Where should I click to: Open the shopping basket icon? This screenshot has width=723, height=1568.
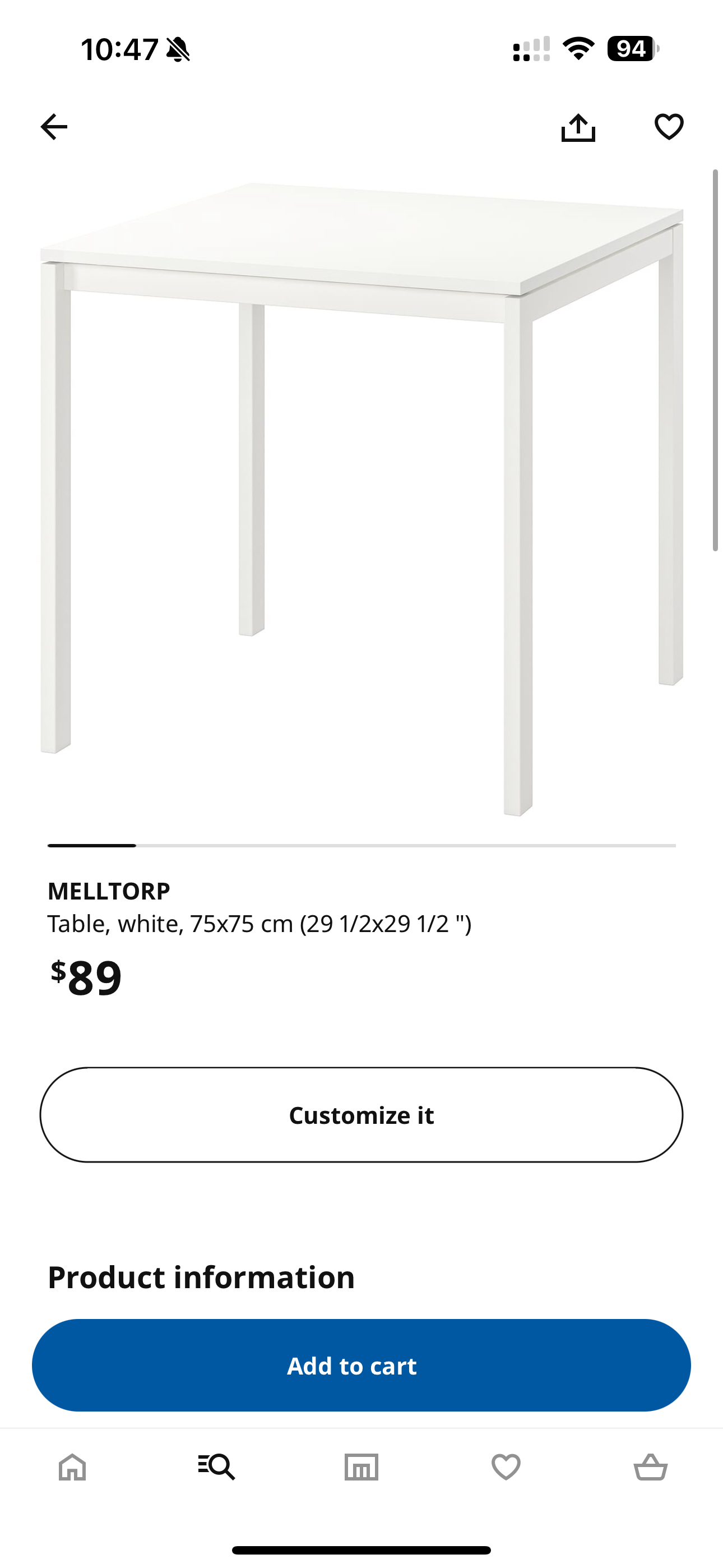(x=651, y=1467)
